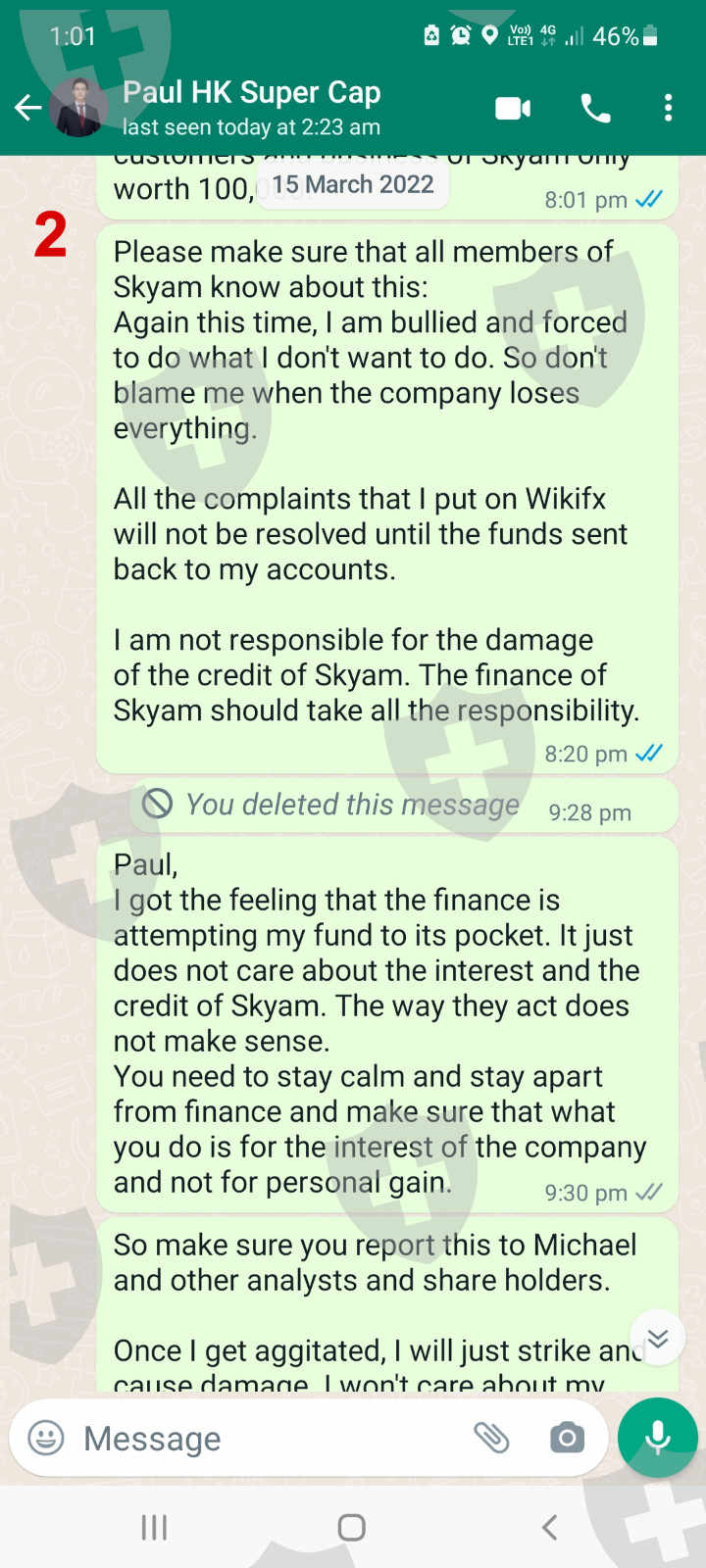Attach a file with the paperclip
Screen dimensions: 706x1568
coord(491,1438)
